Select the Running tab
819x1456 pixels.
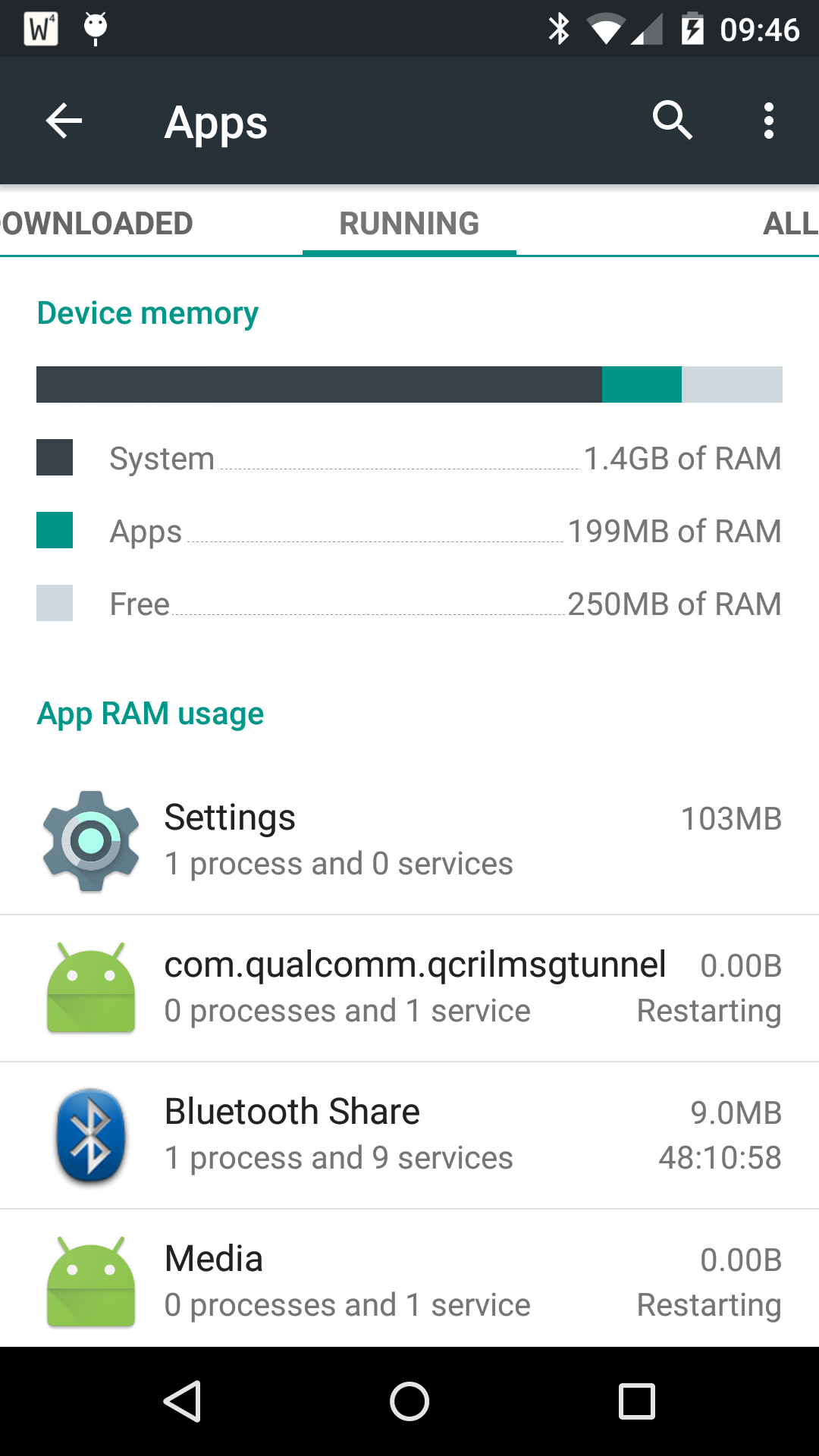409,224
